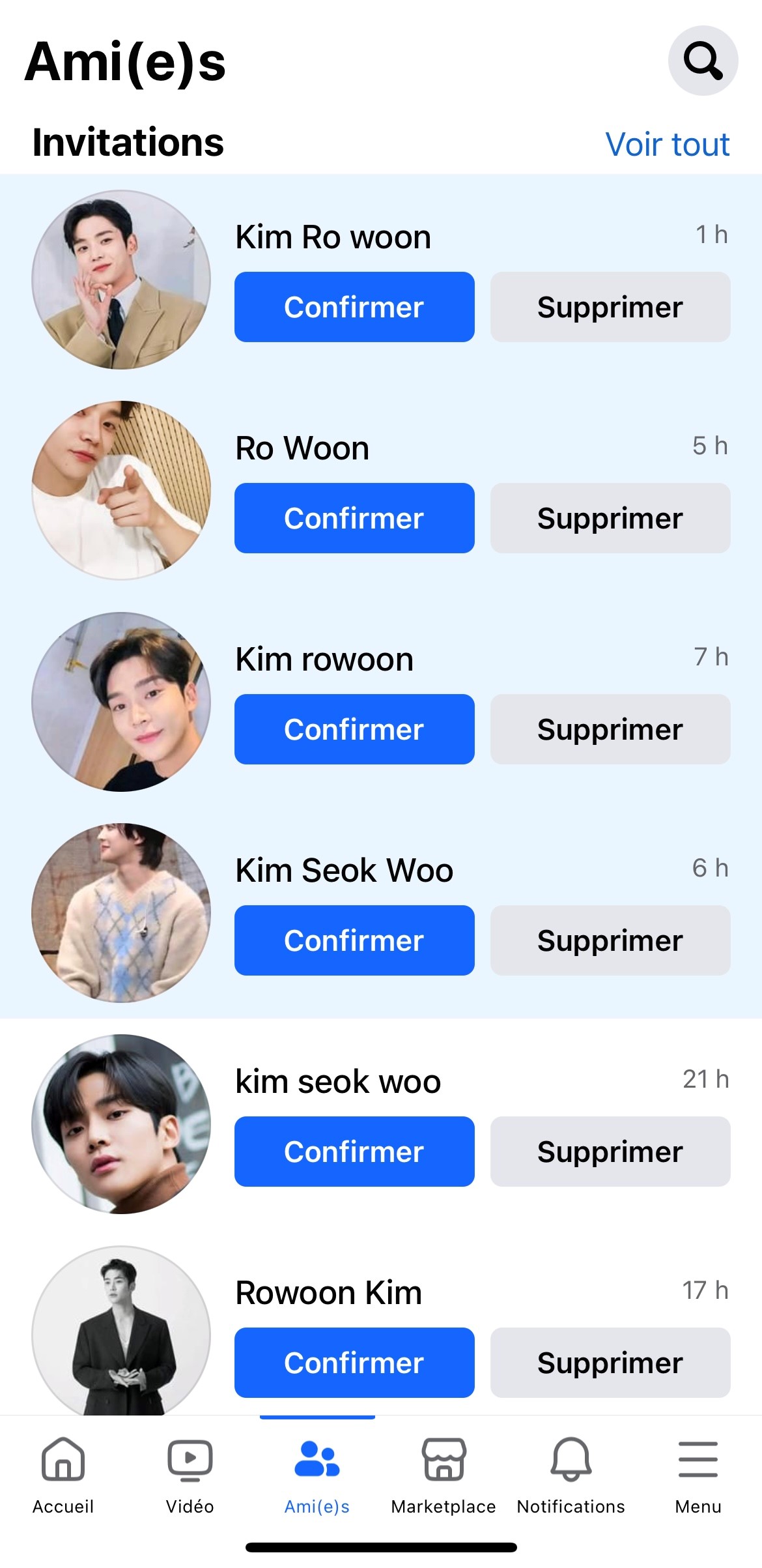This screenshot has width=762, height=1568.
Task: Switch to the Vidéo tab
Action: pos(190,1475)
